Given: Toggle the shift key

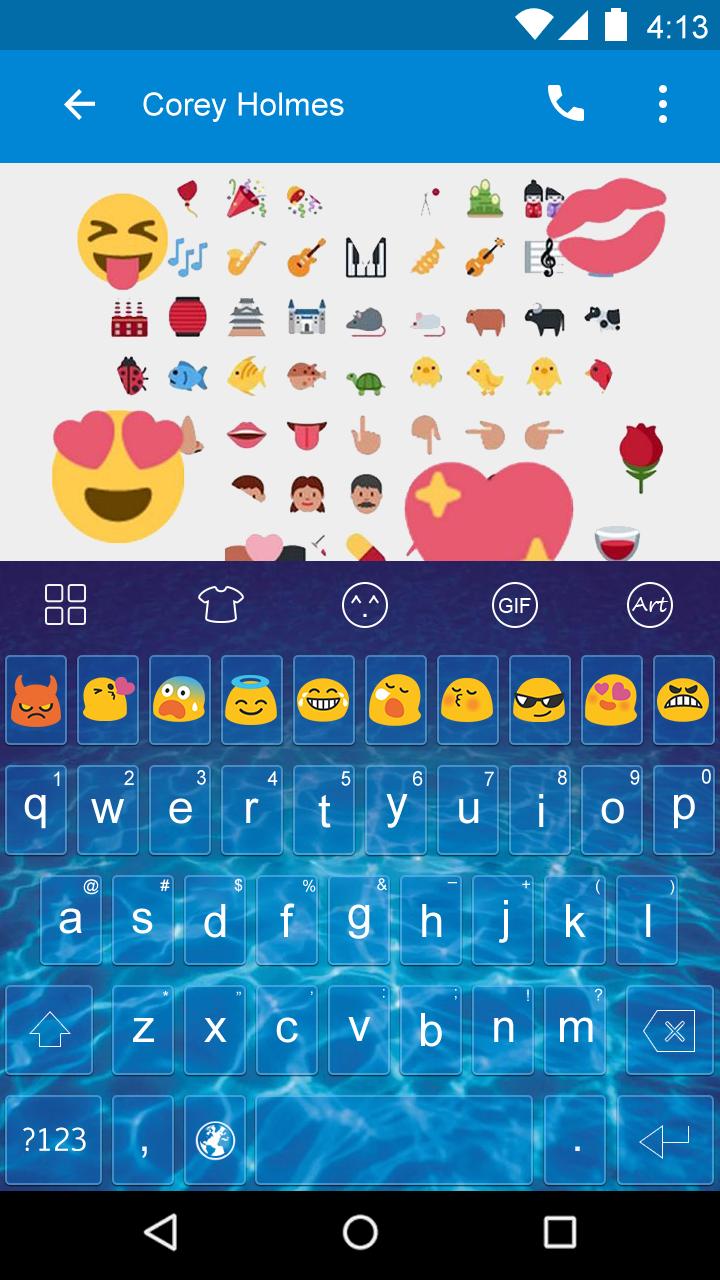Looking at the screenshot, I should point(49,1030).
